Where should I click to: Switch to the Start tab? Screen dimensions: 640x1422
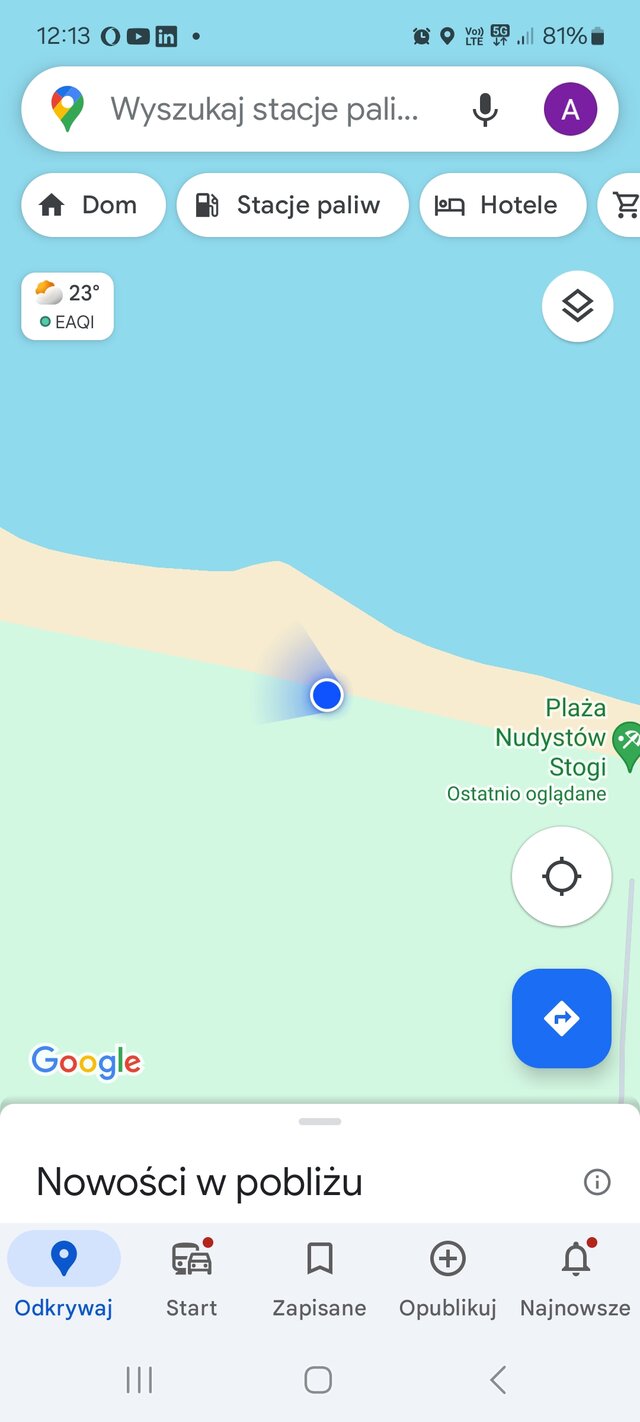(x=191, y=1279)
